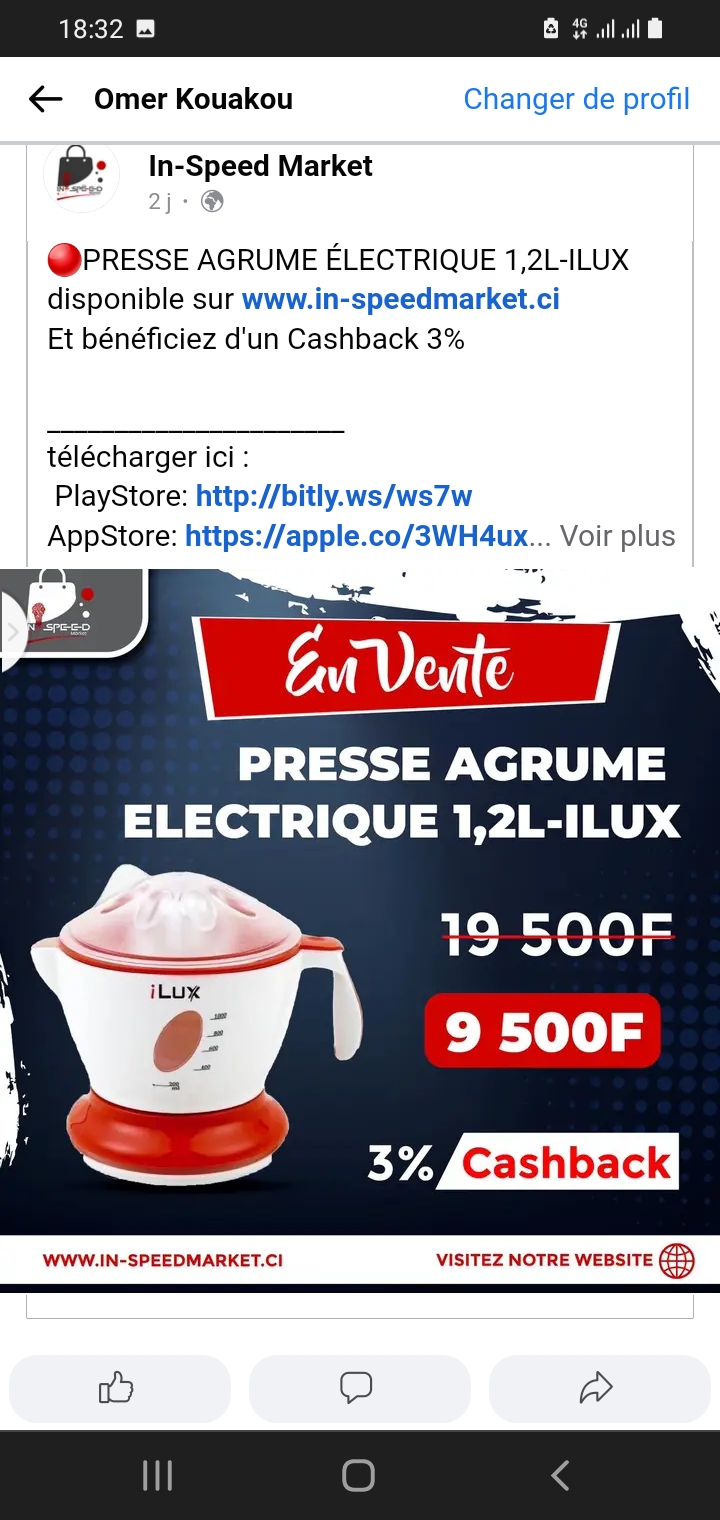Expand the post with Voir plus
Screen dimensions: 720x1520
coord(617,536)
